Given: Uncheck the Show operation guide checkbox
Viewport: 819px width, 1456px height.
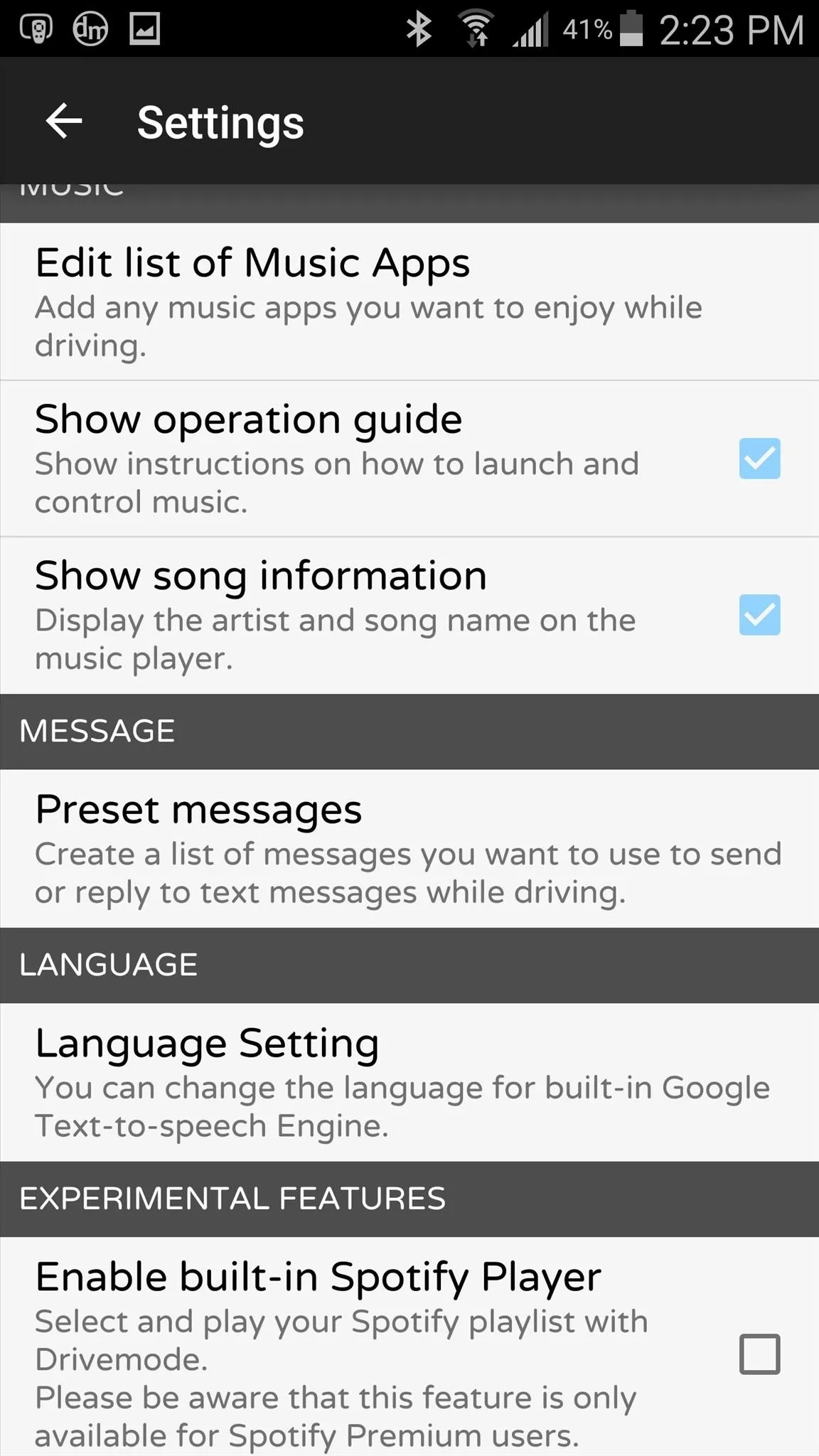Looking at the screenshot, I should coord(759,459).
